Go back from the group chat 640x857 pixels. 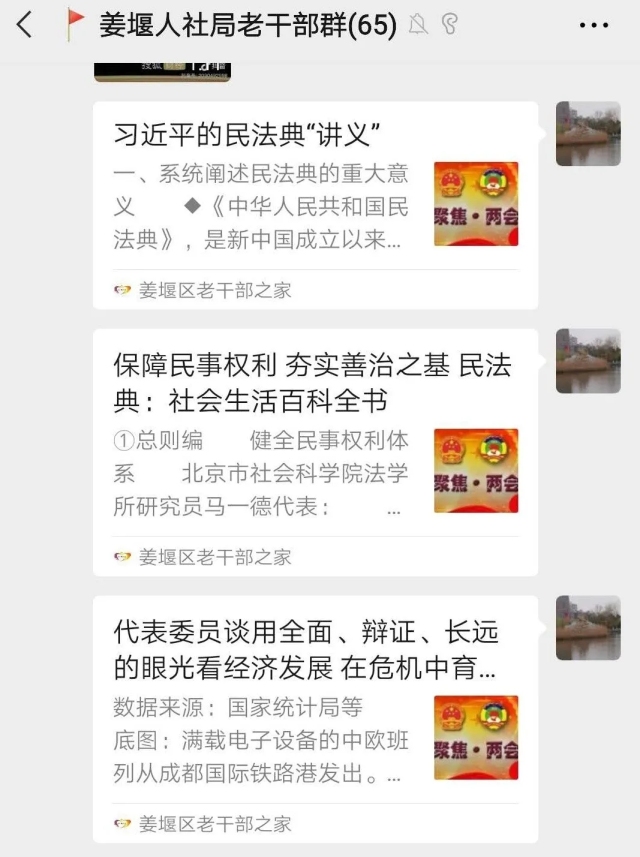25,25
